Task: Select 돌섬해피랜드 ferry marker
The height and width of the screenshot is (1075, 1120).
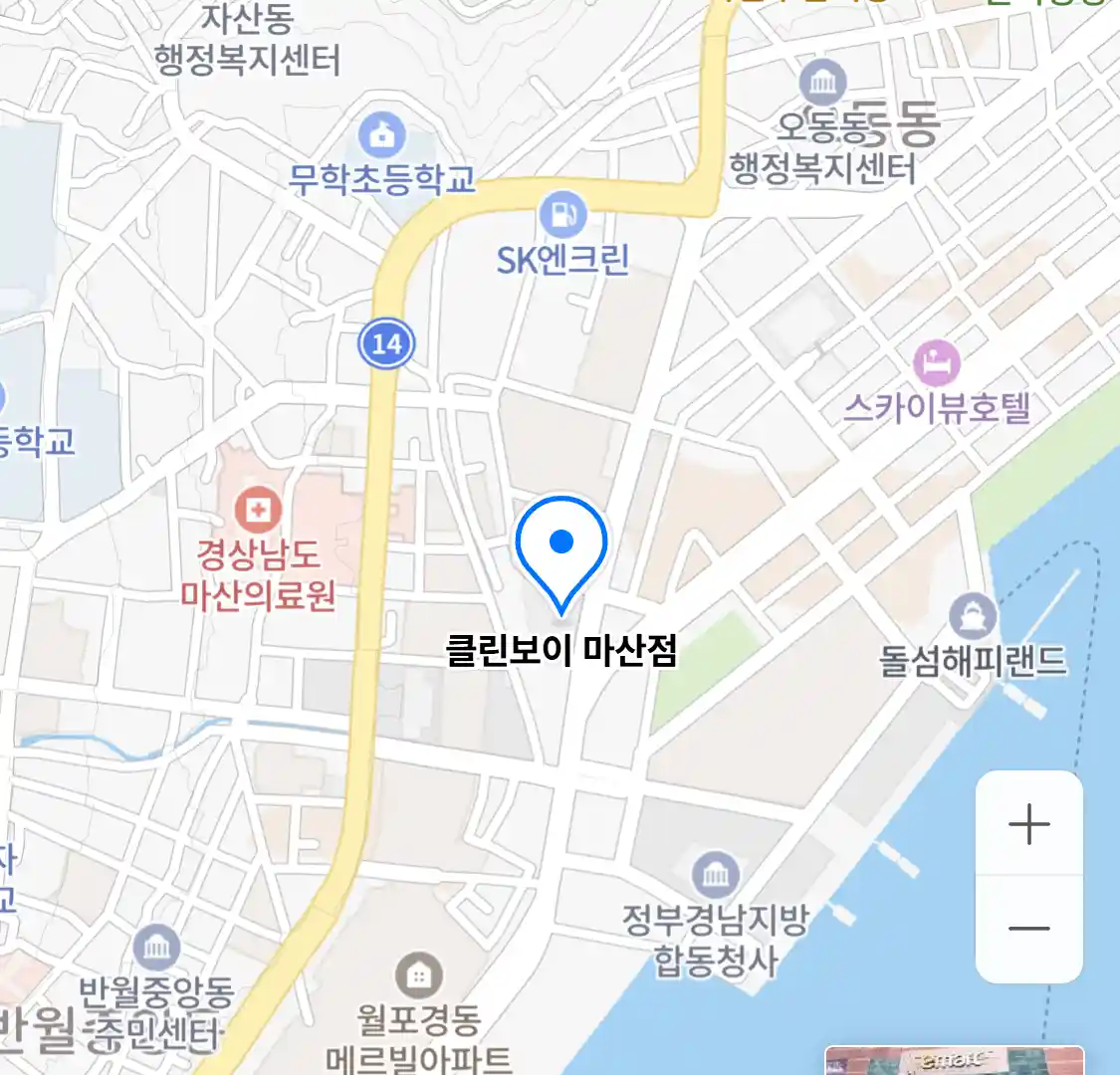Action: pyautogui.click(x=973, y=616)
